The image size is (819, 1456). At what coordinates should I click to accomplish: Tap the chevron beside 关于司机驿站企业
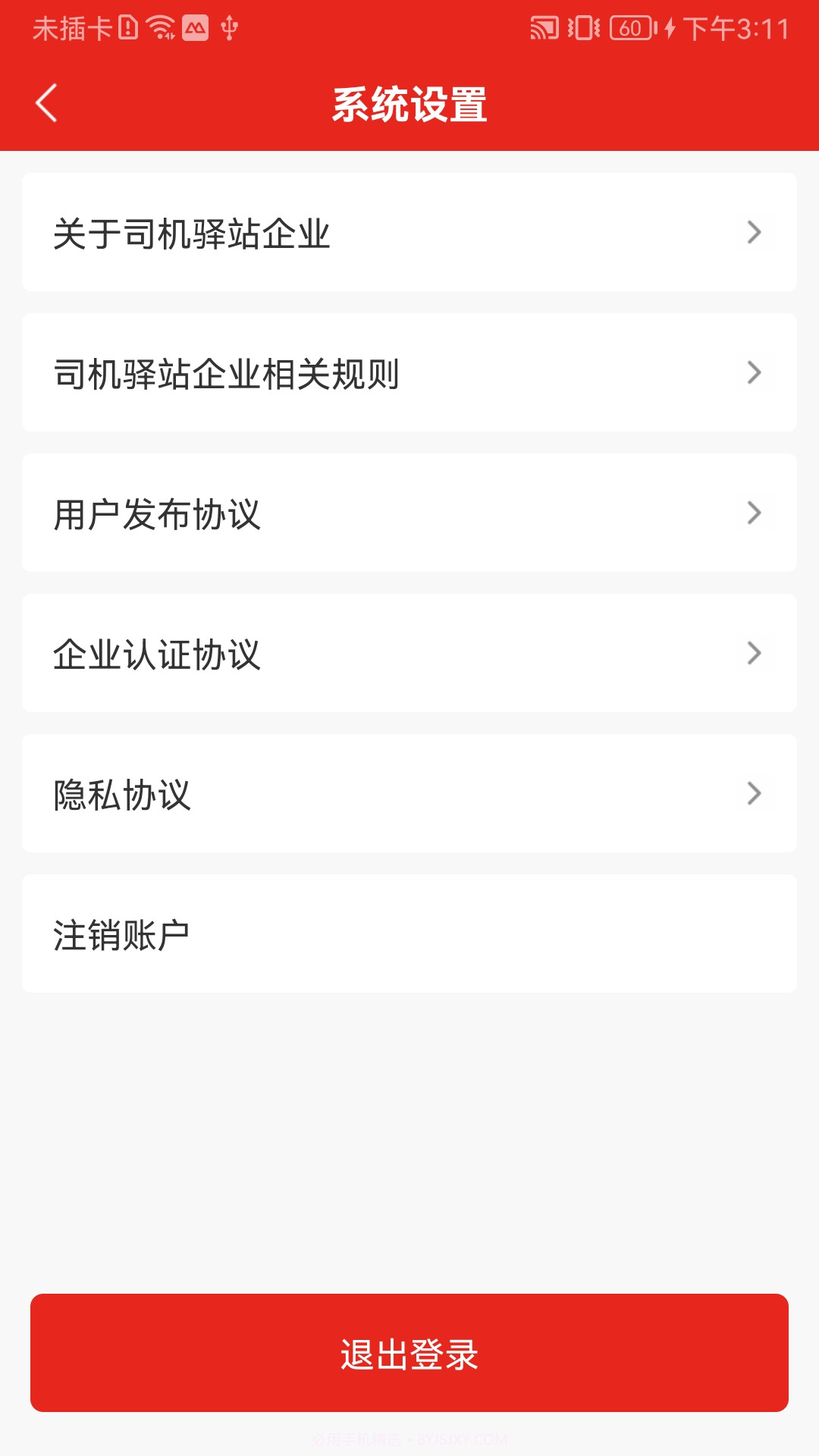point(752,231)
